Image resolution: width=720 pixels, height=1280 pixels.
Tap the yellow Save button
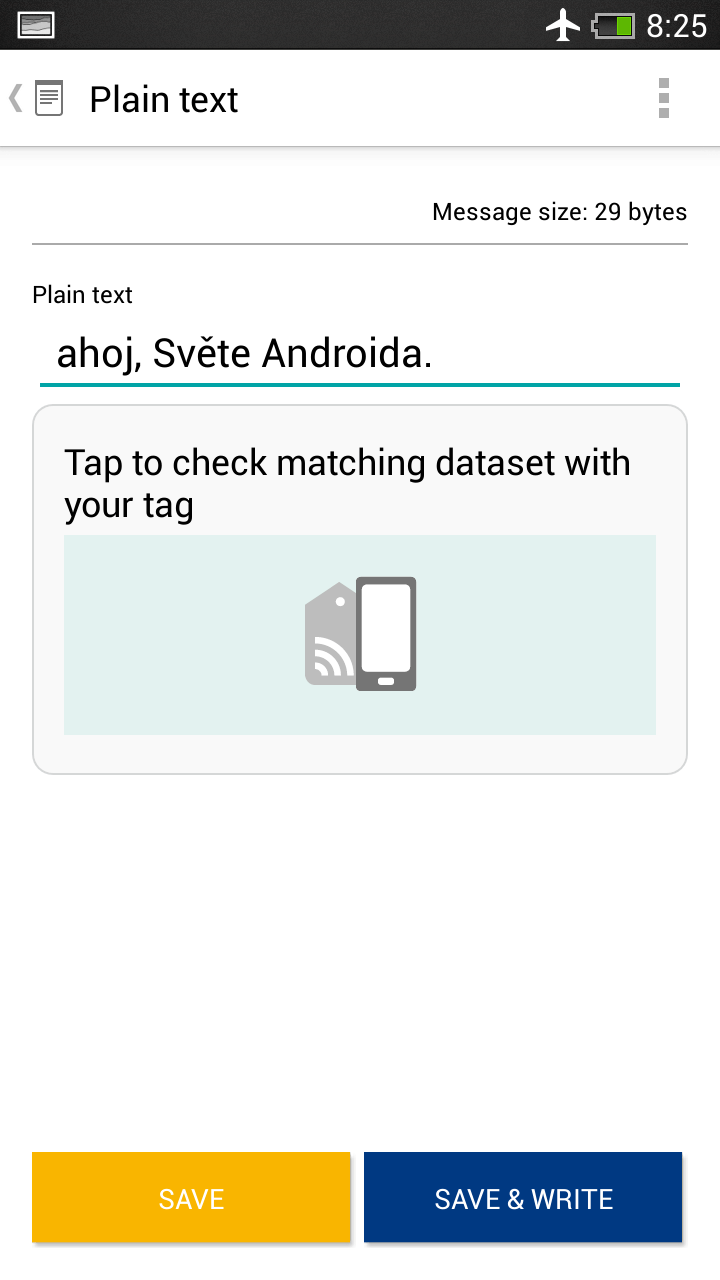tap(191, 1198)
